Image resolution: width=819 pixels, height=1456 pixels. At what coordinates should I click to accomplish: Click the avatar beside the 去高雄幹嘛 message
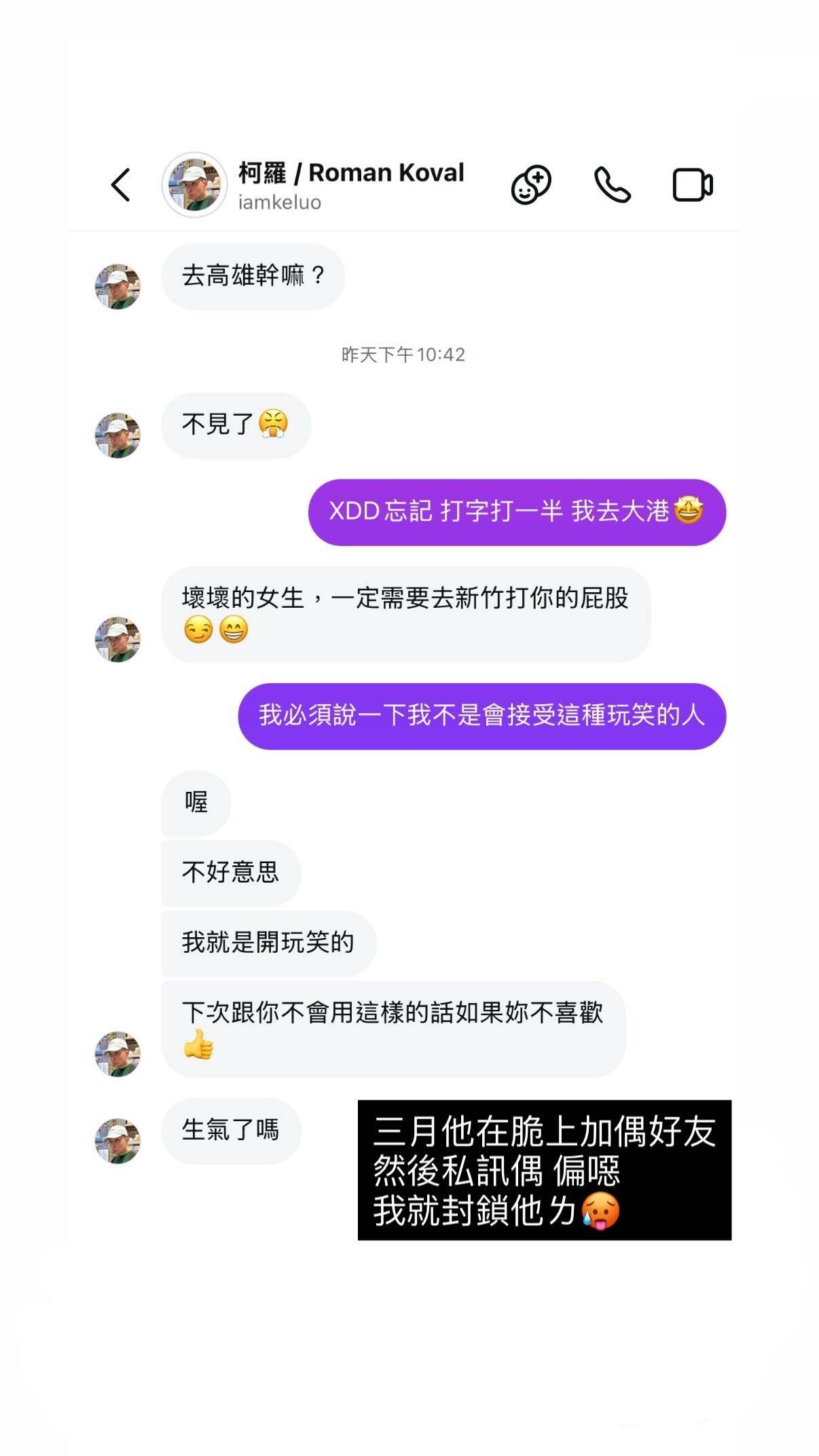pyautogui.click(x=118, y=286)
